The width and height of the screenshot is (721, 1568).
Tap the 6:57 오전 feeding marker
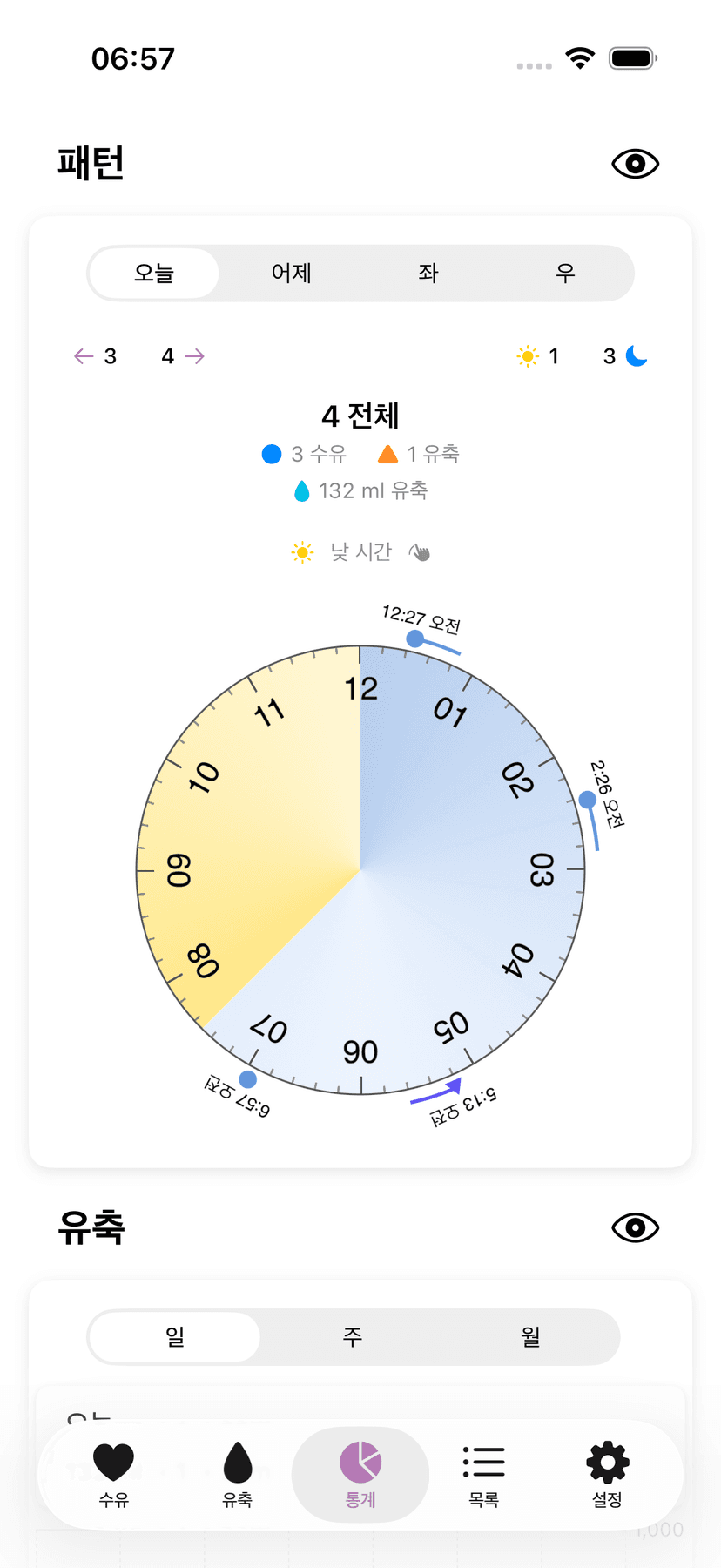click(x=248, y=1079)
